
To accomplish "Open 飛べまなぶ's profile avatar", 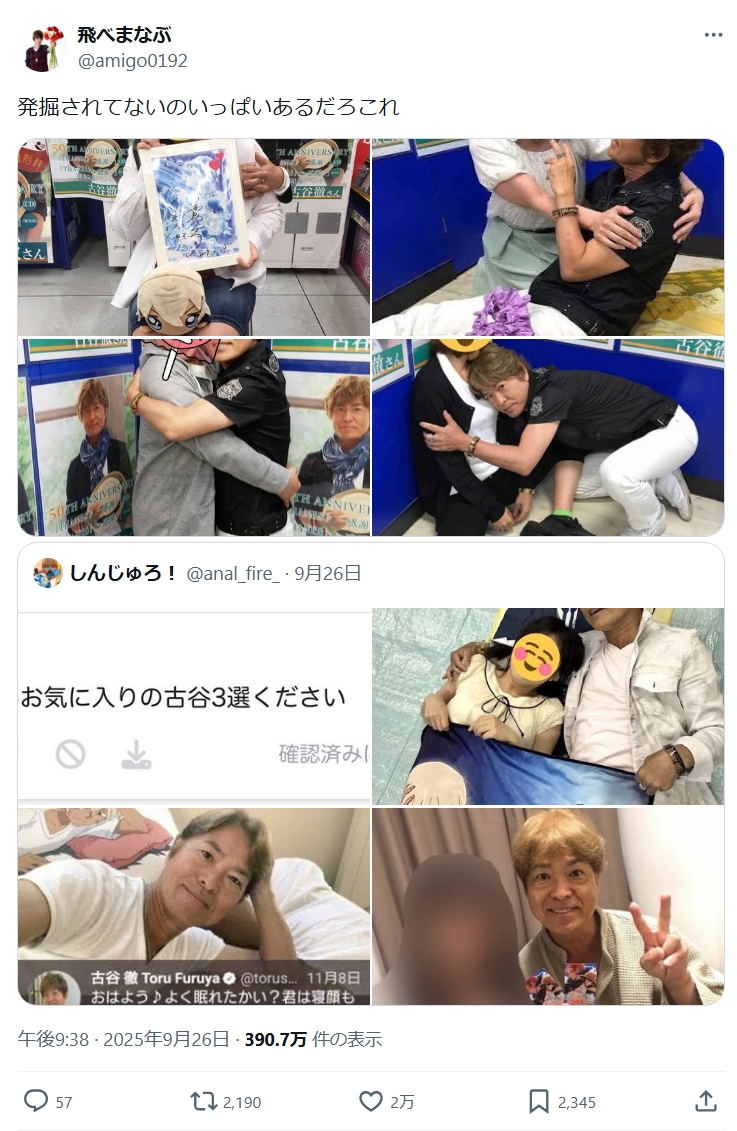I will (43, 48).
